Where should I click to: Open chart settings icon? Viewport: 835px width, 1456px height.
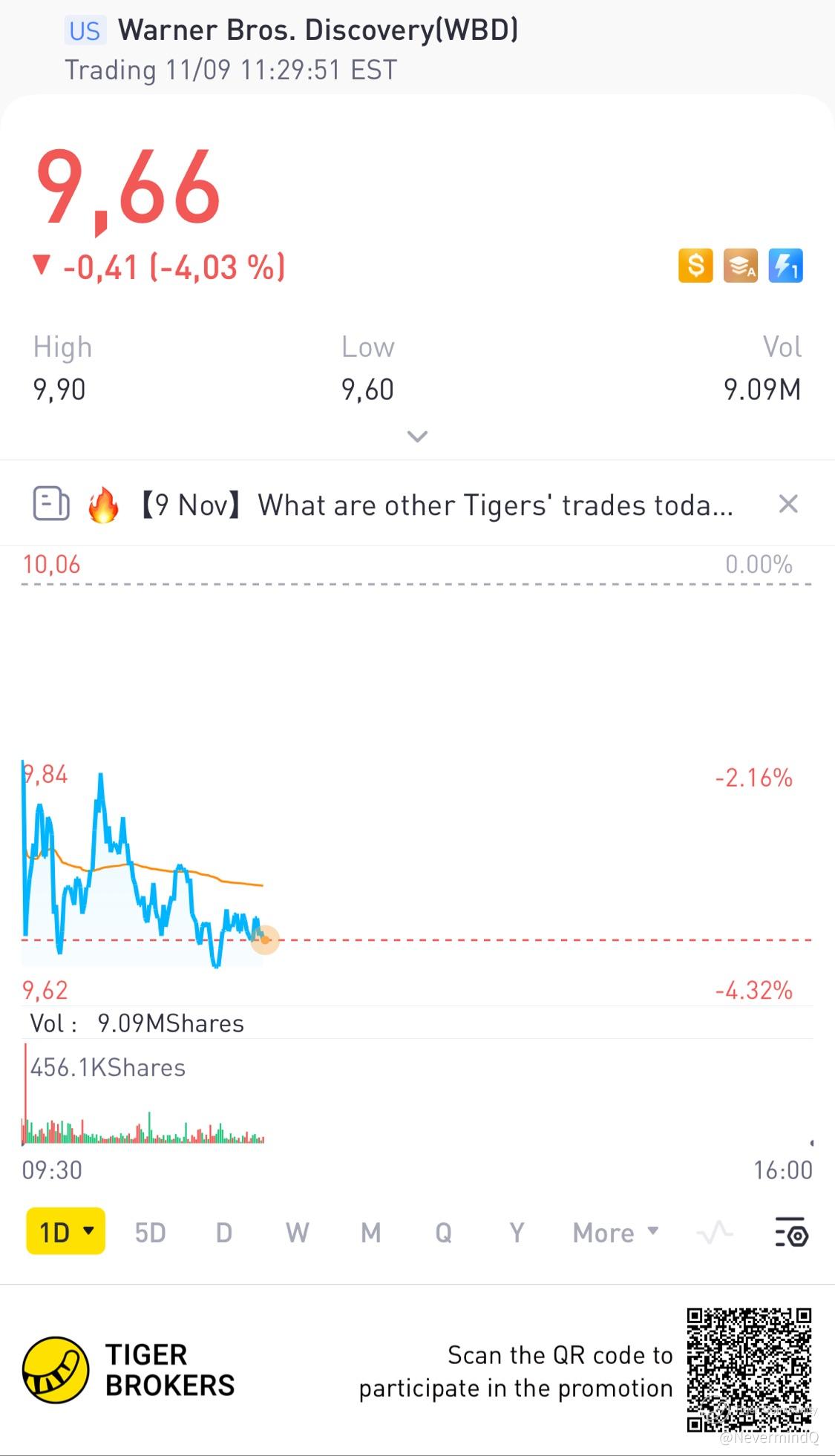point(791,1233)
